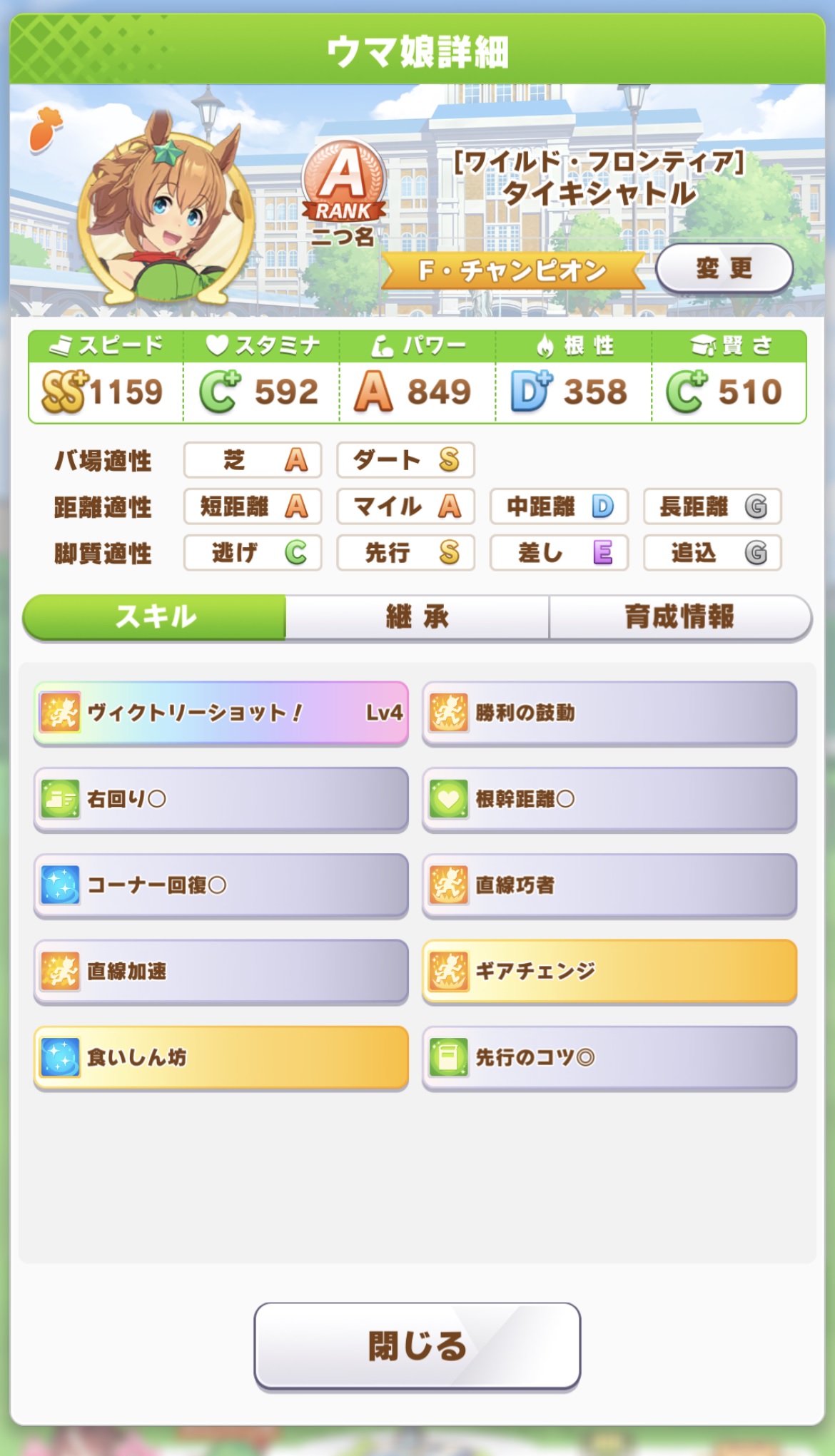
Task: Show the 直線加速 skill description
Action: pos(221,971)
